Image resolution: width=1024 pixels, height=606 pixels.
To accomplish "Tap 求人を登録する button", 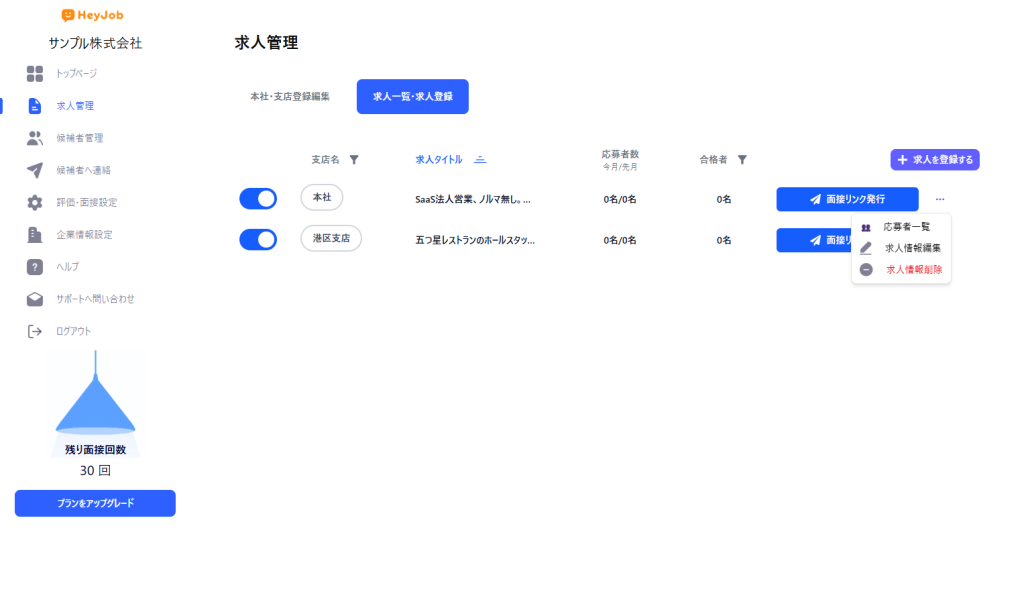I will click(x=934, y=159).
